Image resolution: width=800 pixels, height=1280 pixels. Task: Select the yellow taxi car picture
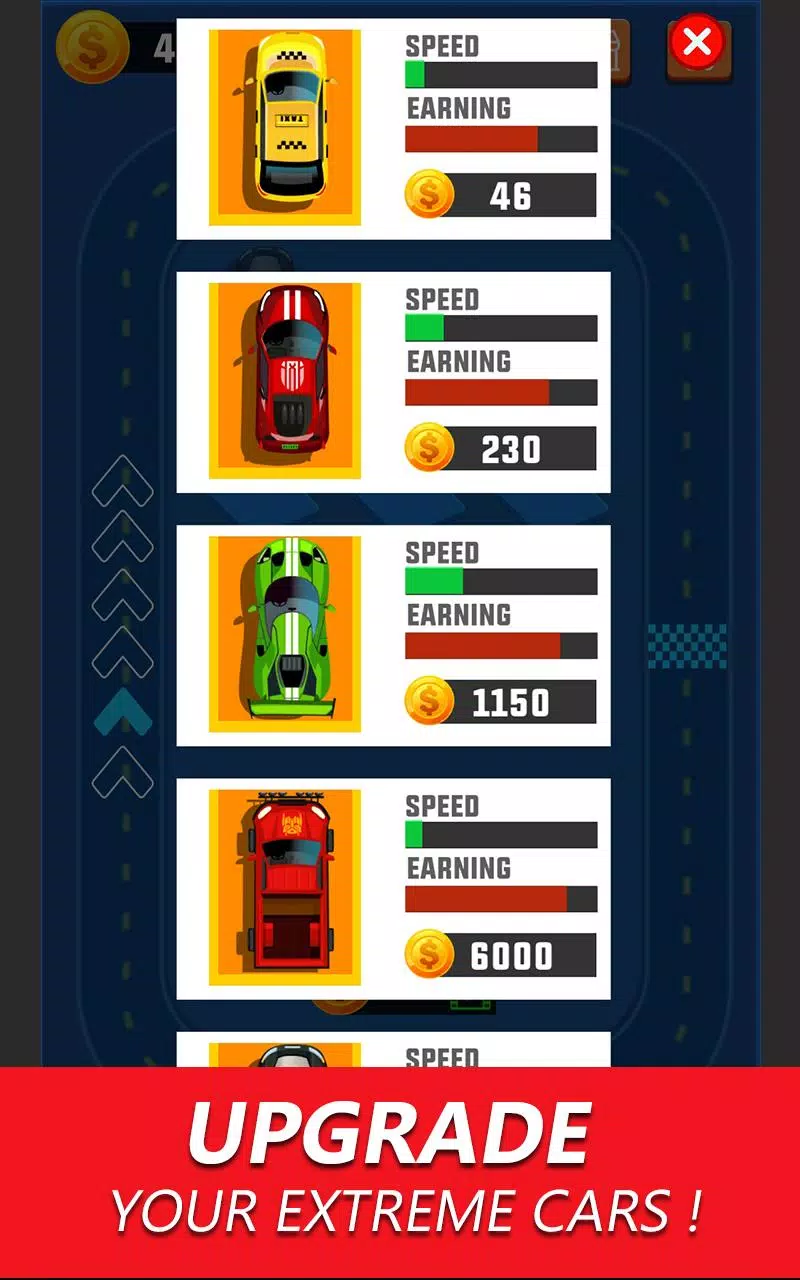click(x=285, y=127)
